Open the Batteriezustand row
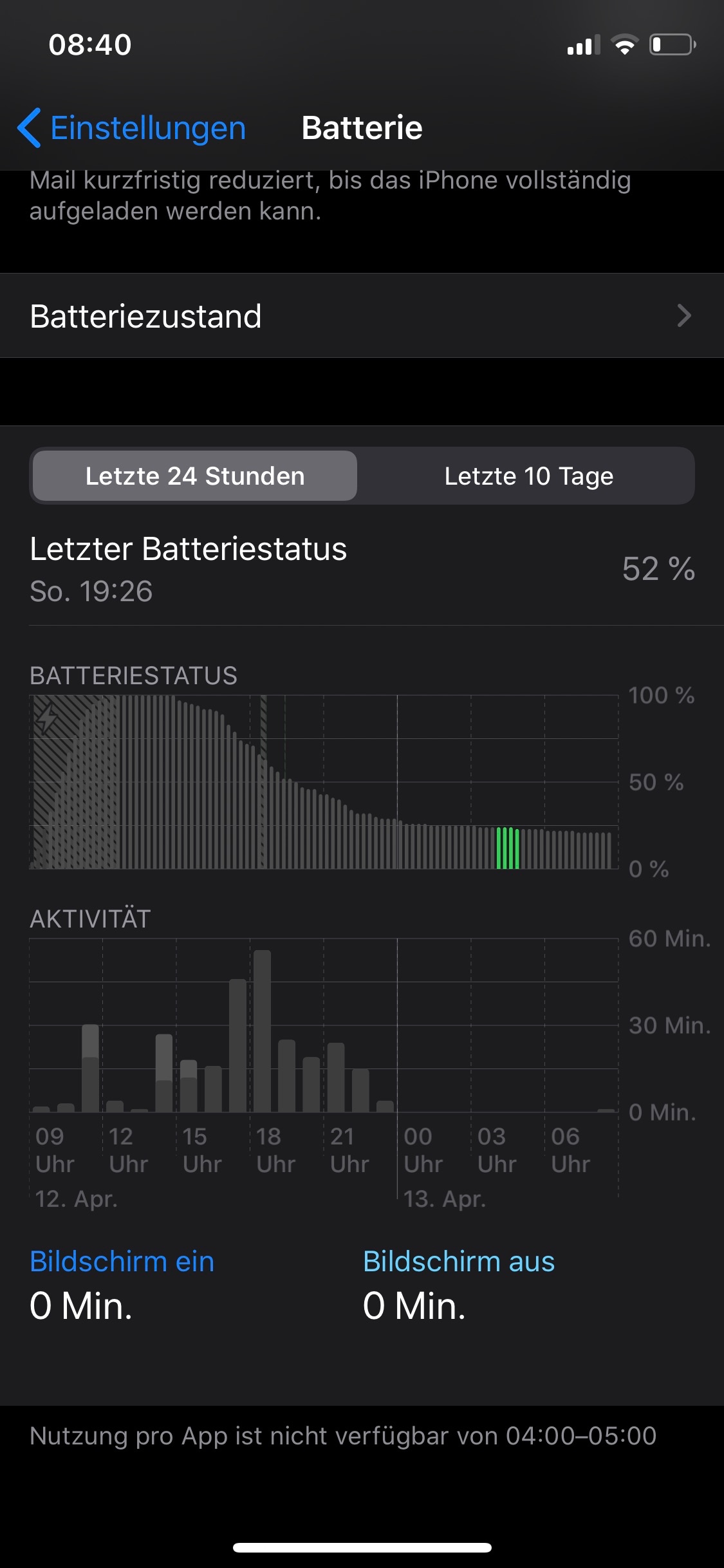The width and height of the screenshot is (724, 1568). coord(362,316)
